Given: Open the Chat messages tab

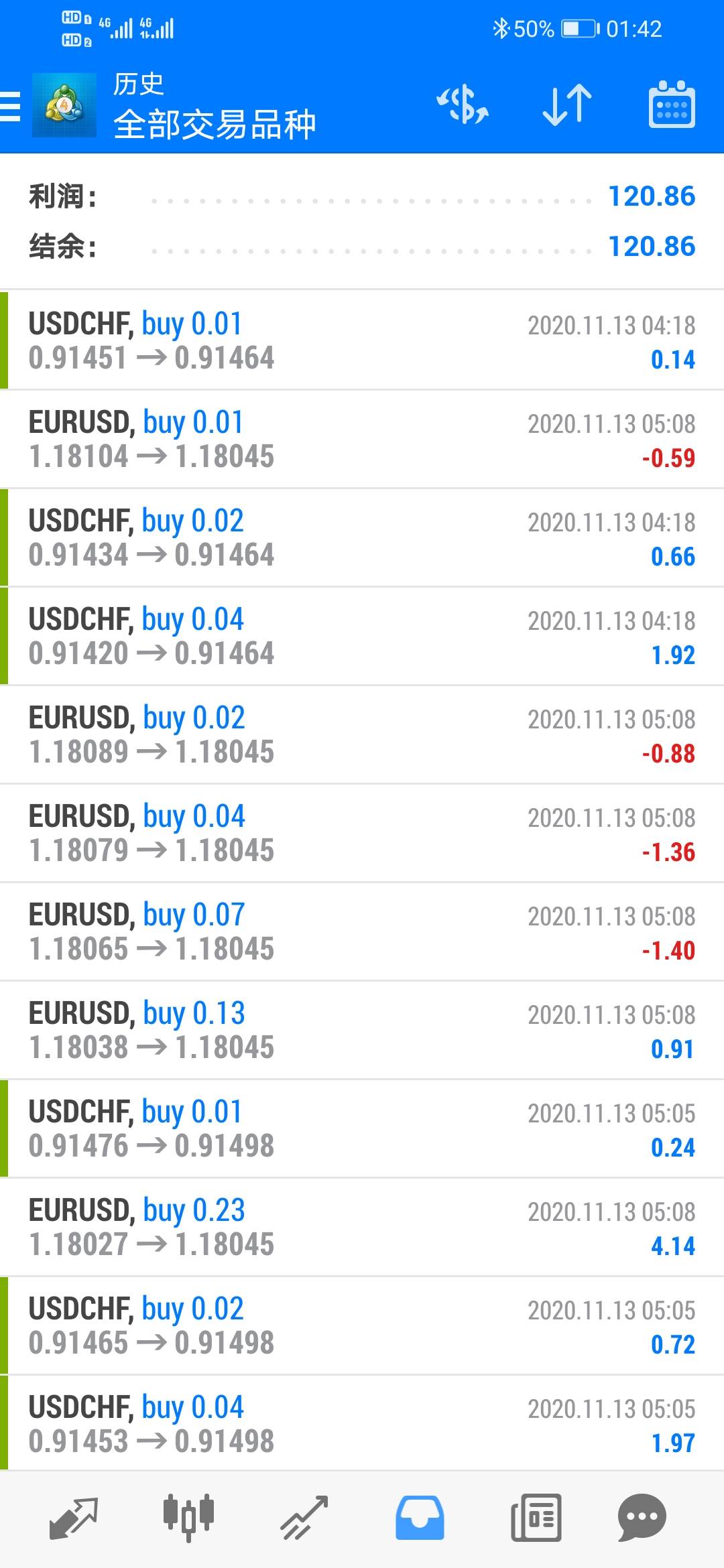Looking at the screenshot, I should [642, 1517].
